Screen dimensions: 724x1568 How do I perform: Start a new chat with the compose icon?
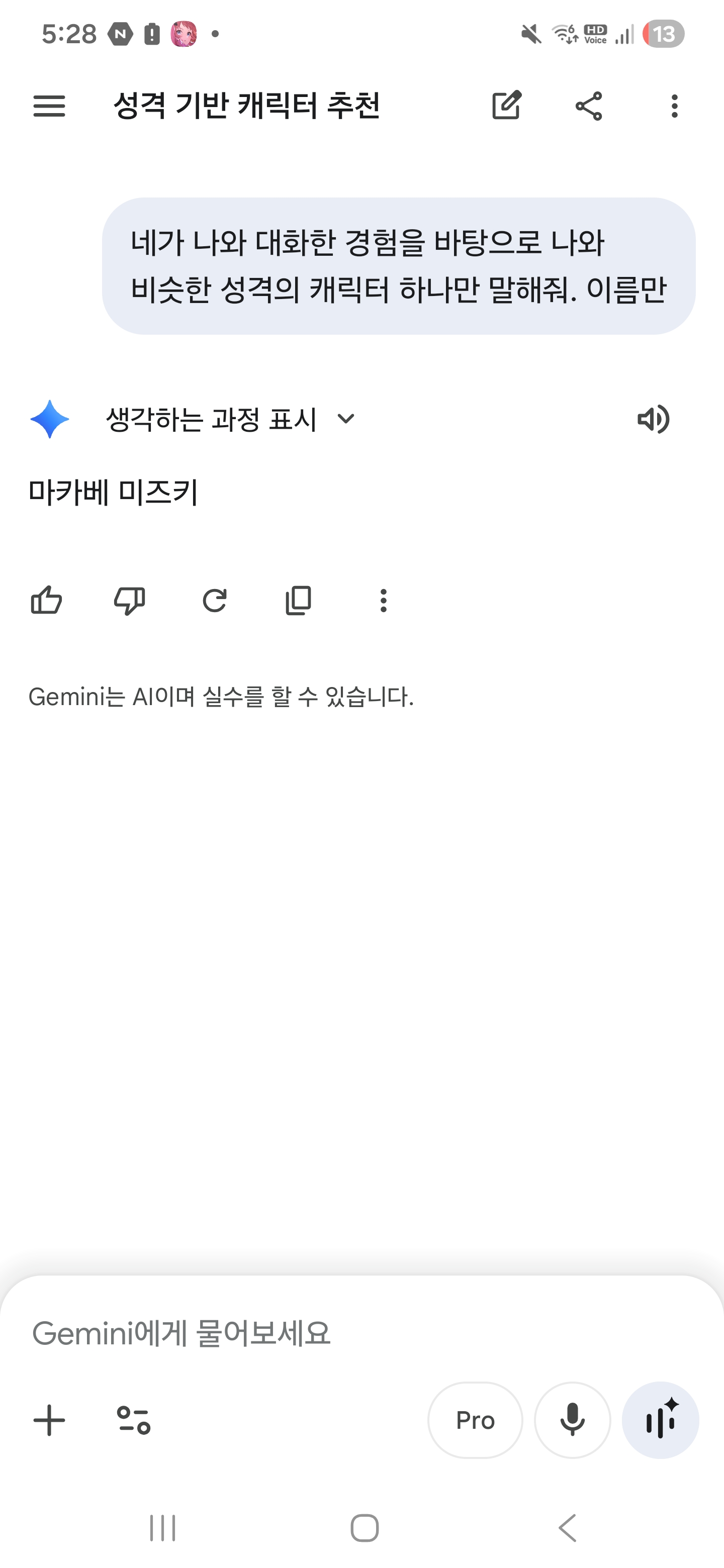coord(507,106)
